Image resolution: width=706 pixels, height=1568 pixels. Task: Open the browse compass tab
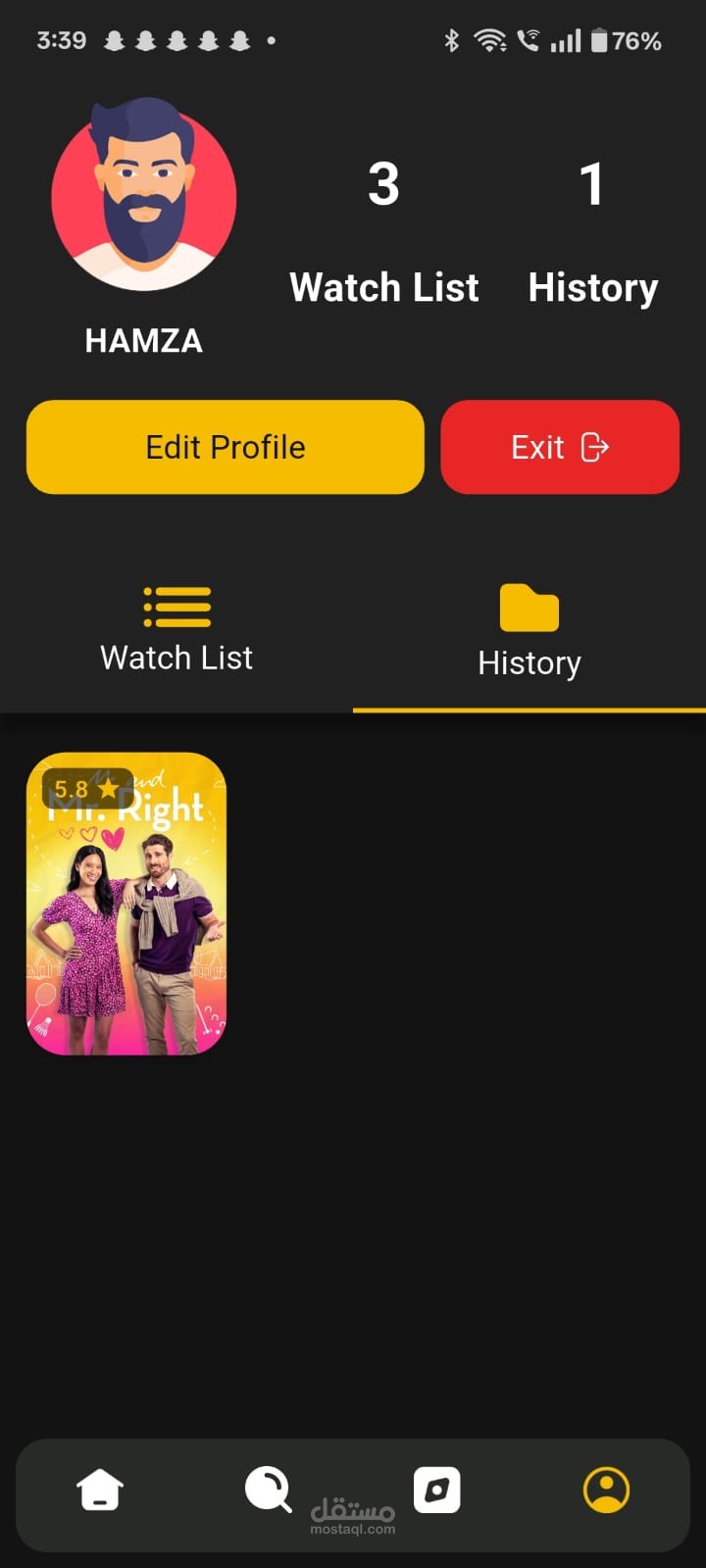coord(437,1490)
